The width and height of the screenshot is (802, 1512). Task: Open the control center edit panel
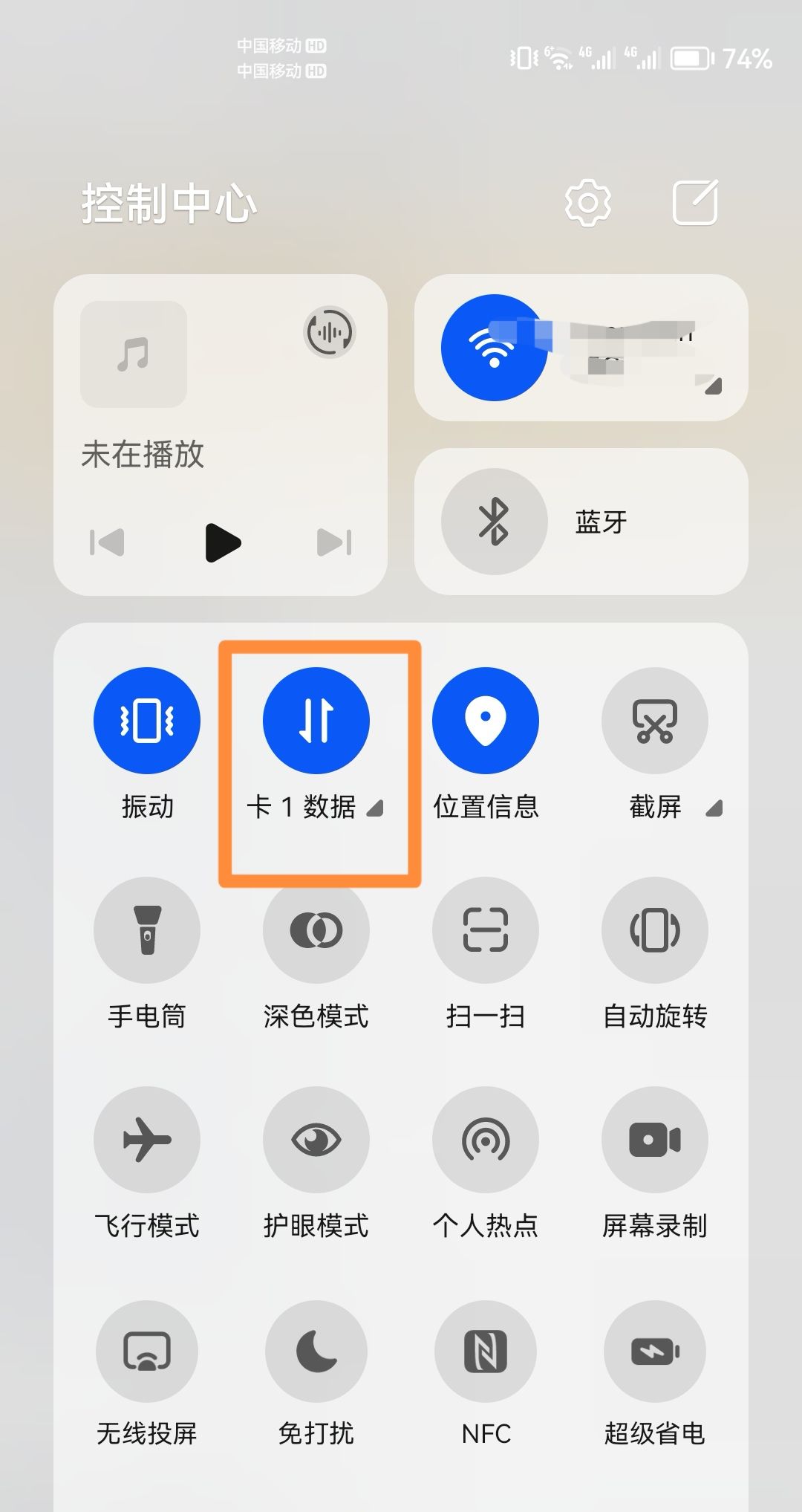pos(697,201)
